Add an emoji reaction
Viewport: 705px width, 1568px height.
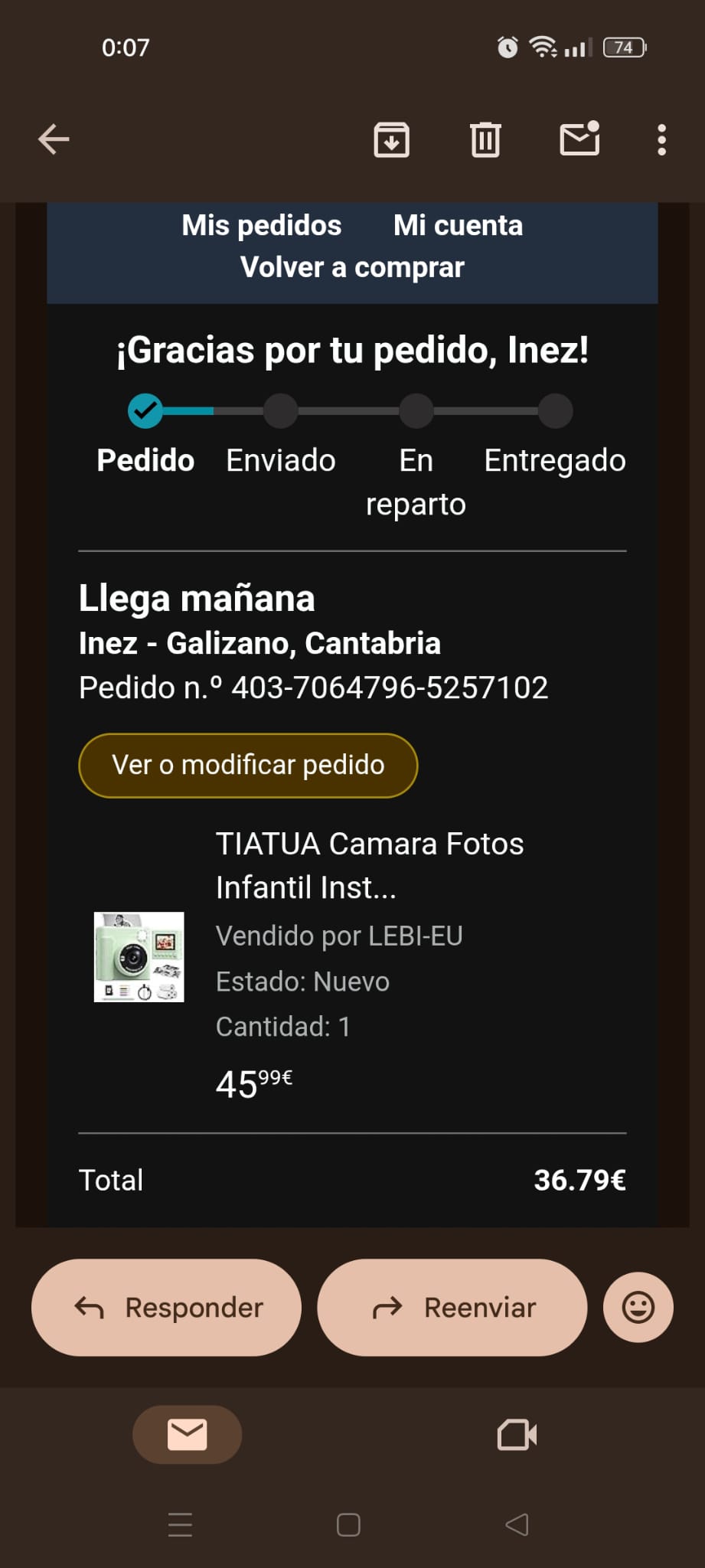pyautogui.click(x=638, y=1307)
